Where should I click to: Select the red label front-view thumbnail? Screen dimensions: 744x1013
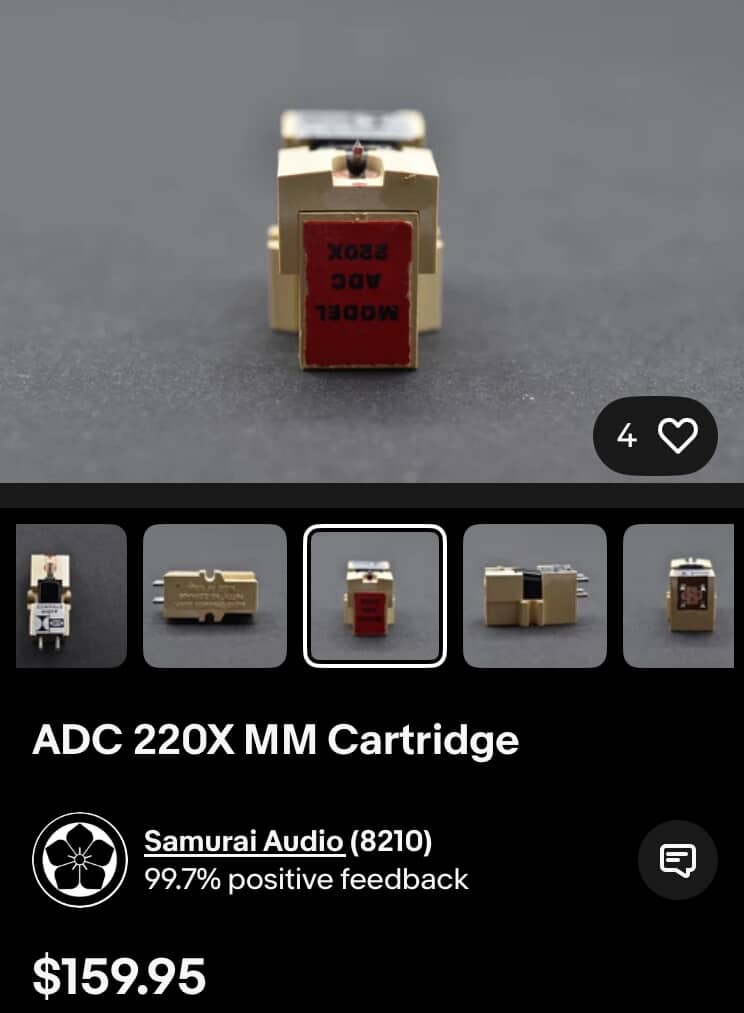(x=375, y=596)
